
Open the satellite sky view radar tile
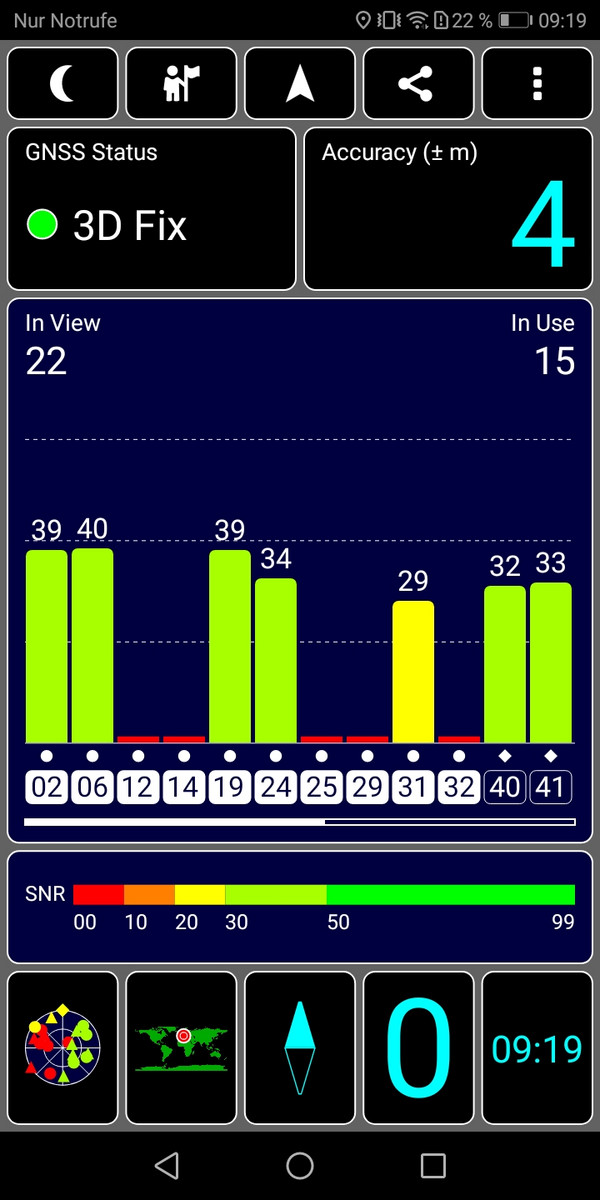[x=63, y=1047]
